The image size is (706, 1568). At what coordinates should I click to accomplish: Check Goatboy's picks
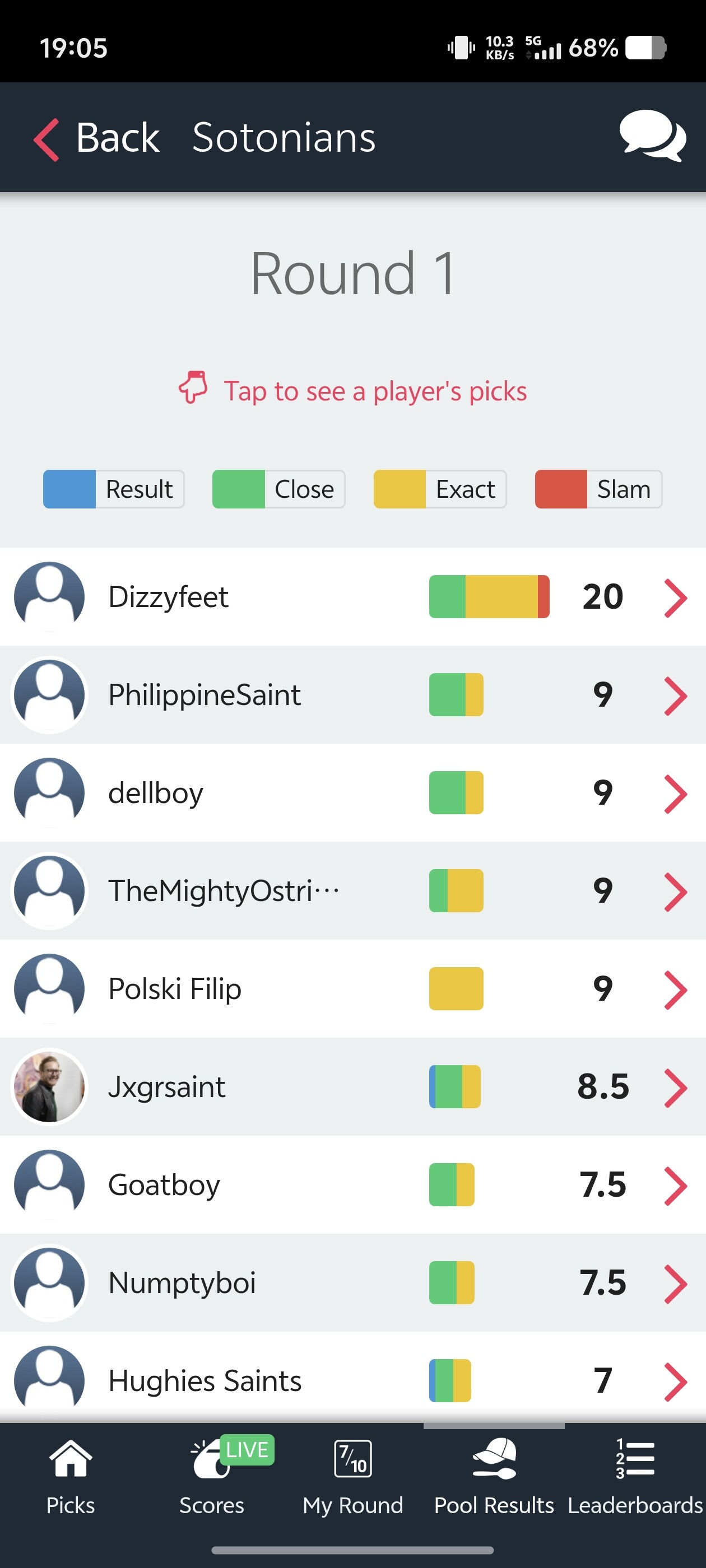(352, 1184)
